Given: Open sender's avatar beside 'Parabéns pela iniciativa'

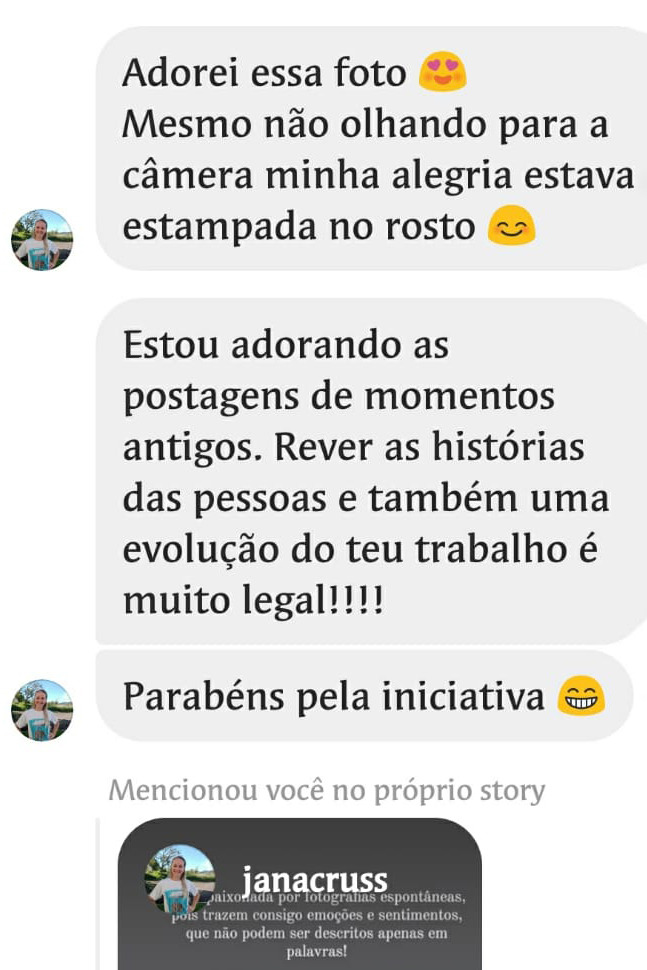Looking at the screenshot, I should [x=42, y=710].
